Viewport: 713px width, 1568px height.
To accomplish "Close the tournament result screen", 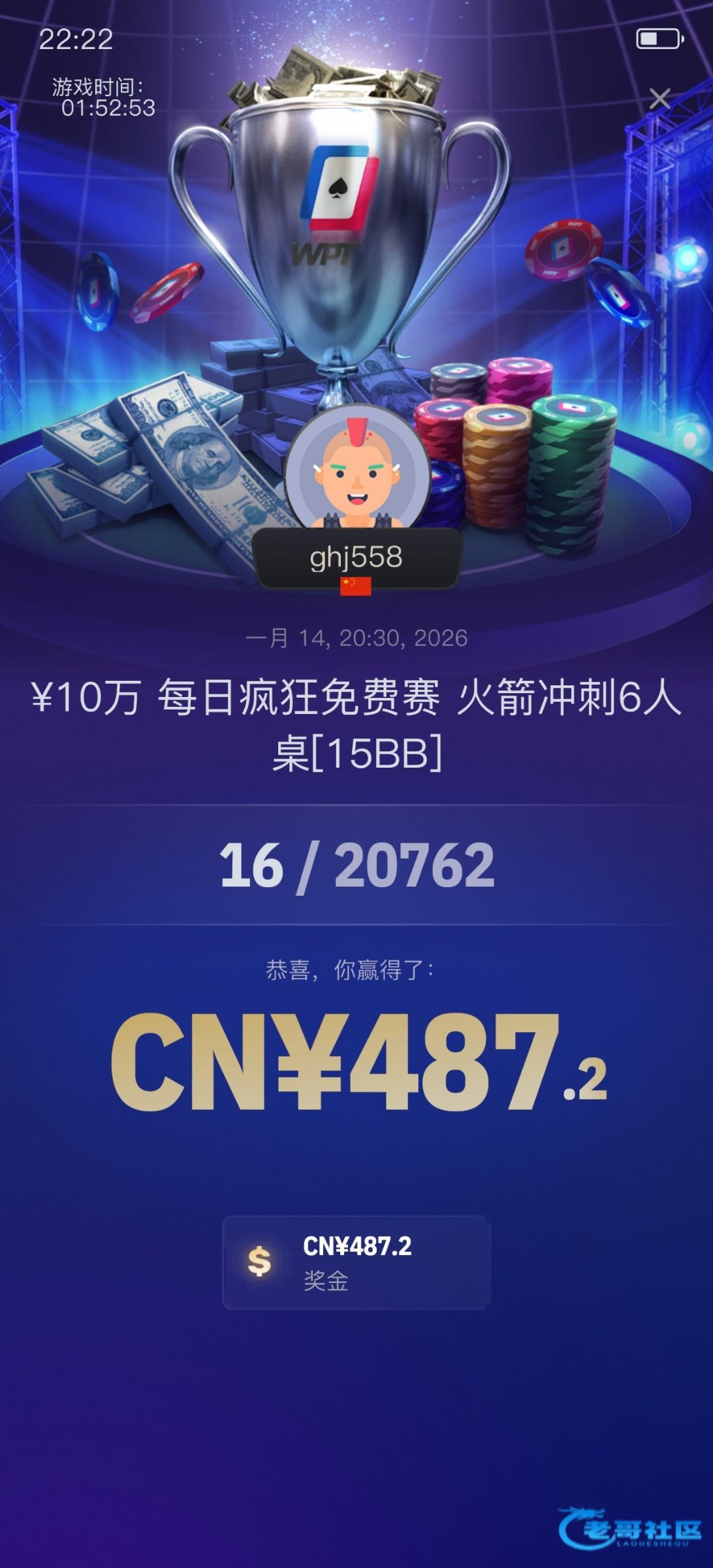I will [659, 99].
